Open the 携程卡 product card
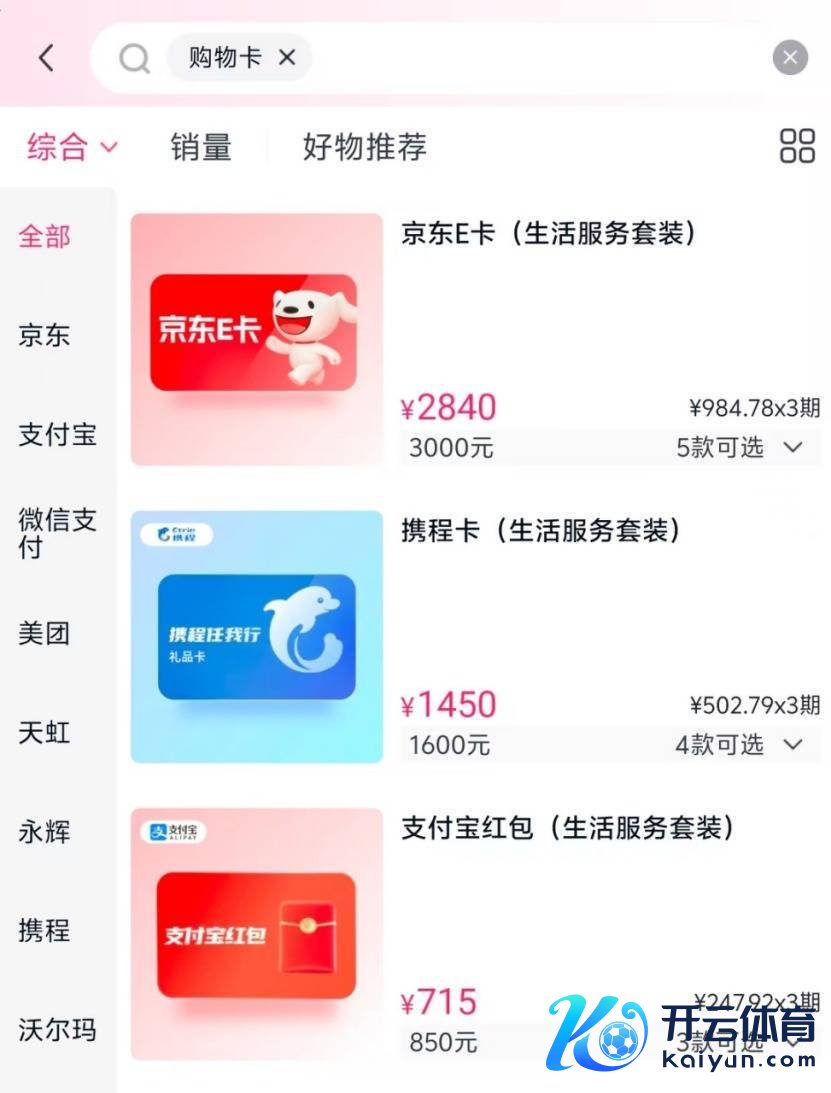The width and height of the screenshot is (831, 1093). pos(257,637)
